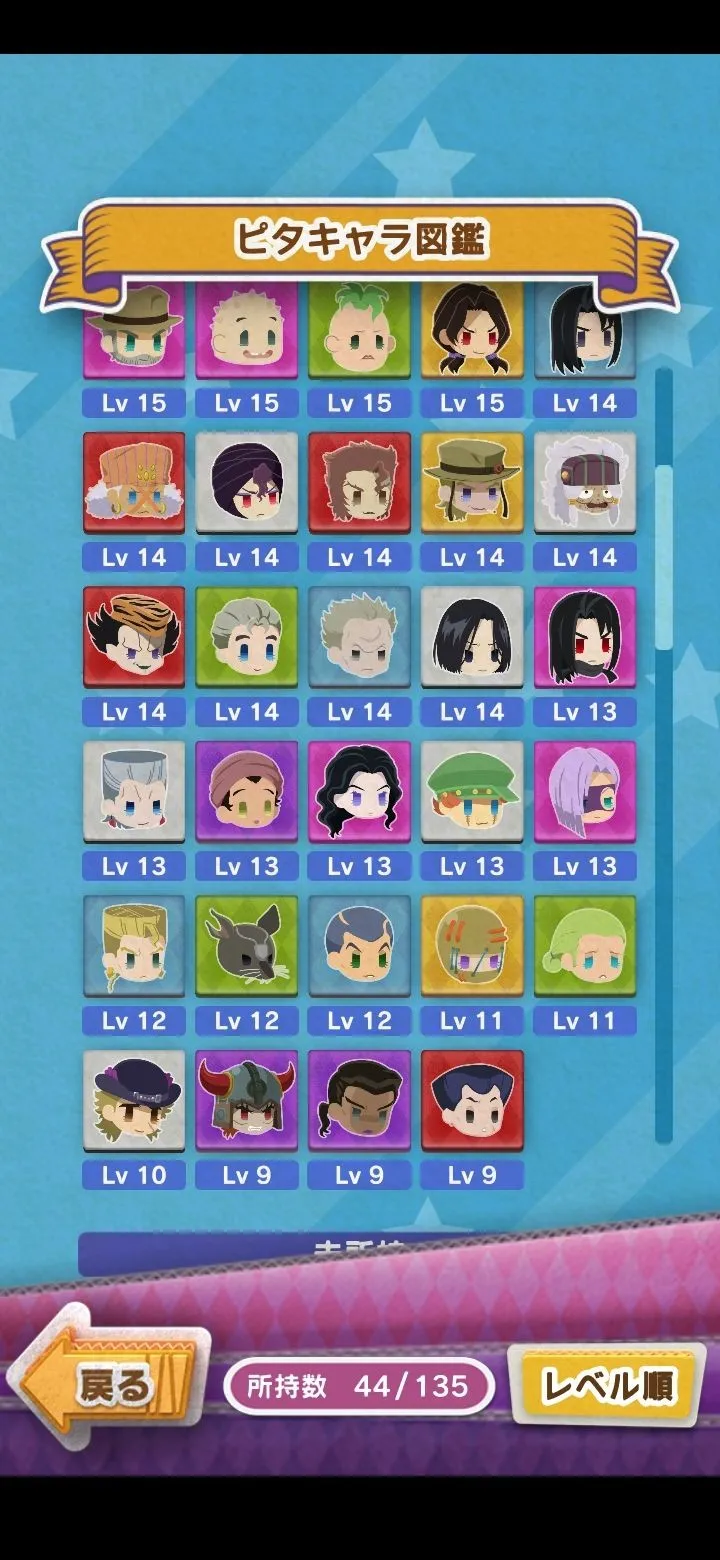The image size is (720, 1560).
Task: Tap the 戻る back button
Action: tap(108, 1386)
